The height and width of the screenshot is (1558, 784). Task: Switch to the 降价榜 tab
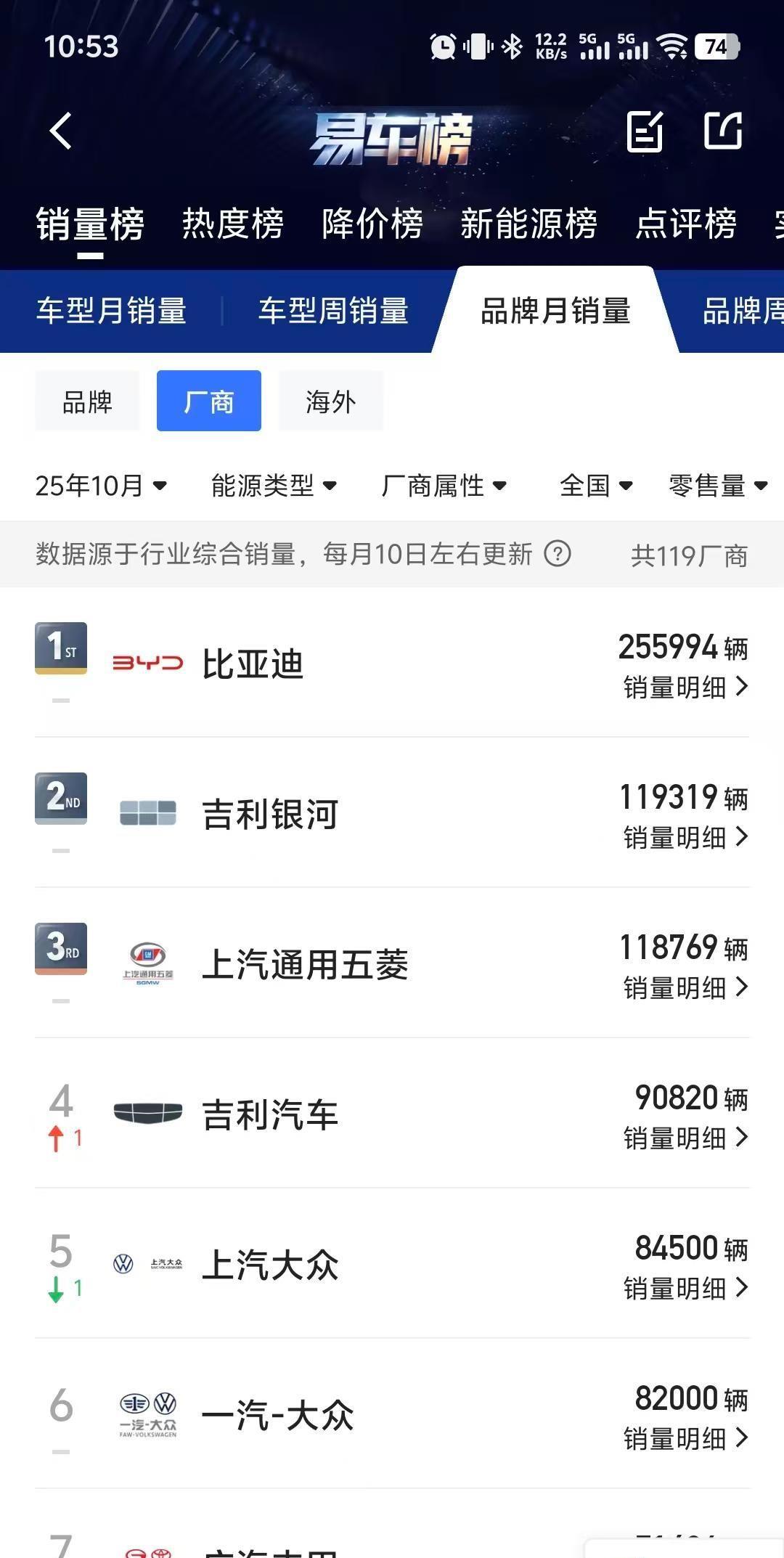coord(372,224)
